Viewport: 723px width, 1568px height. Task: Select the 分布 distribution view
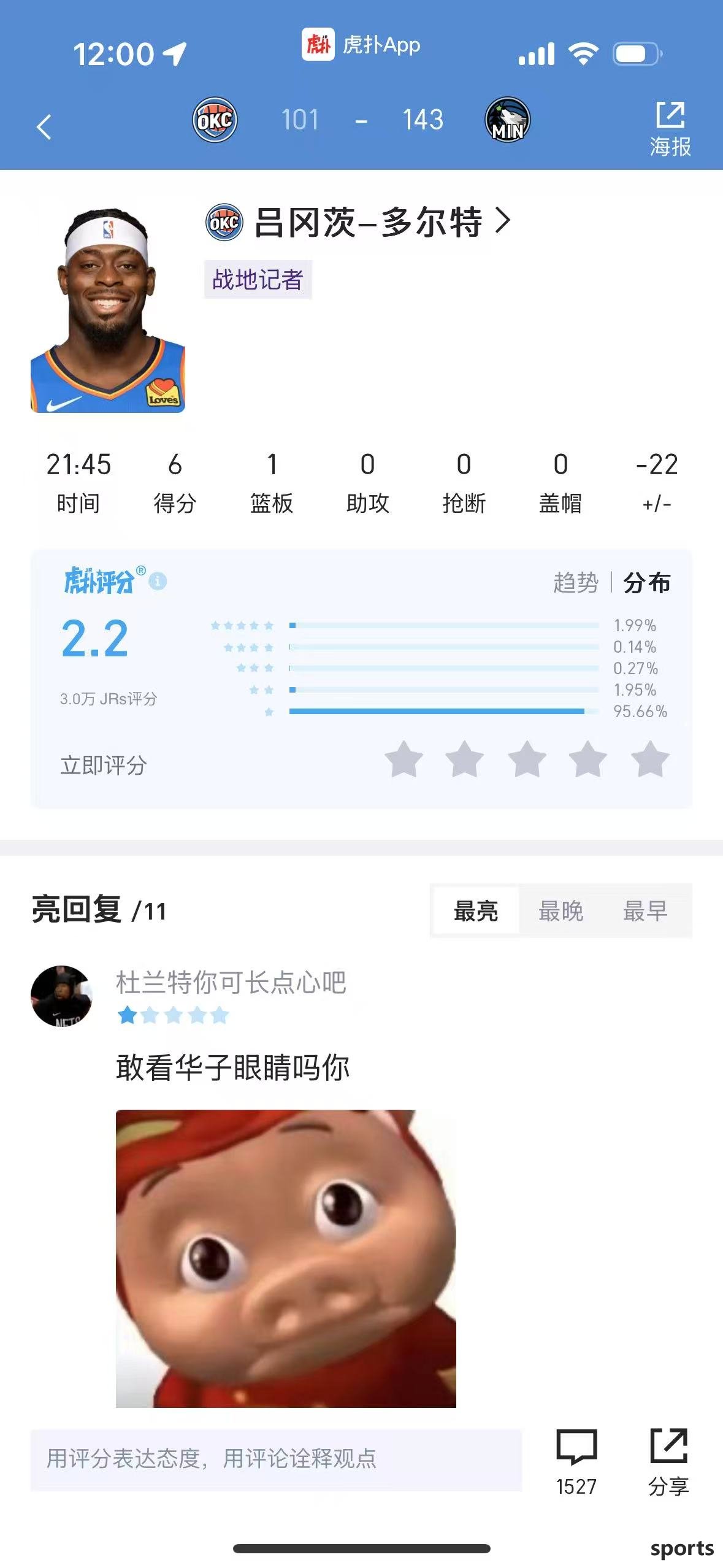pos(647,582)
